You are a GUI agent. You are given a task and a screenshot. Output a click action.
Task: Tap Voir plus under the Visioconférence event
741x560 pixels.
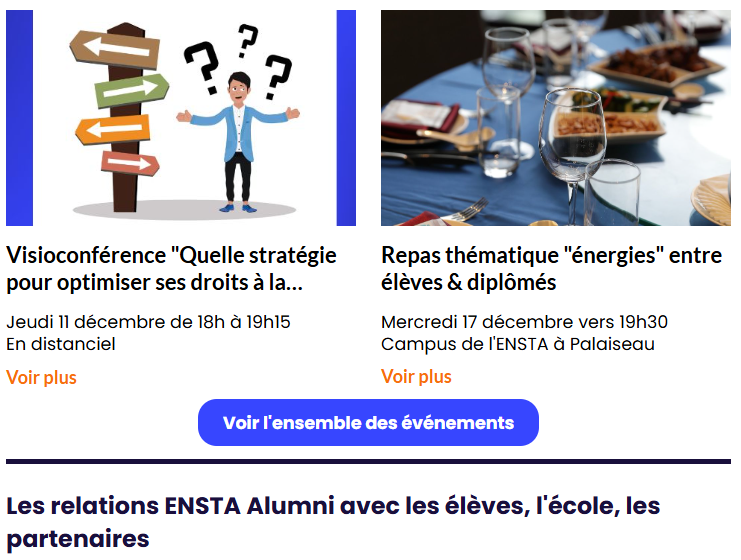coord(41,377)
